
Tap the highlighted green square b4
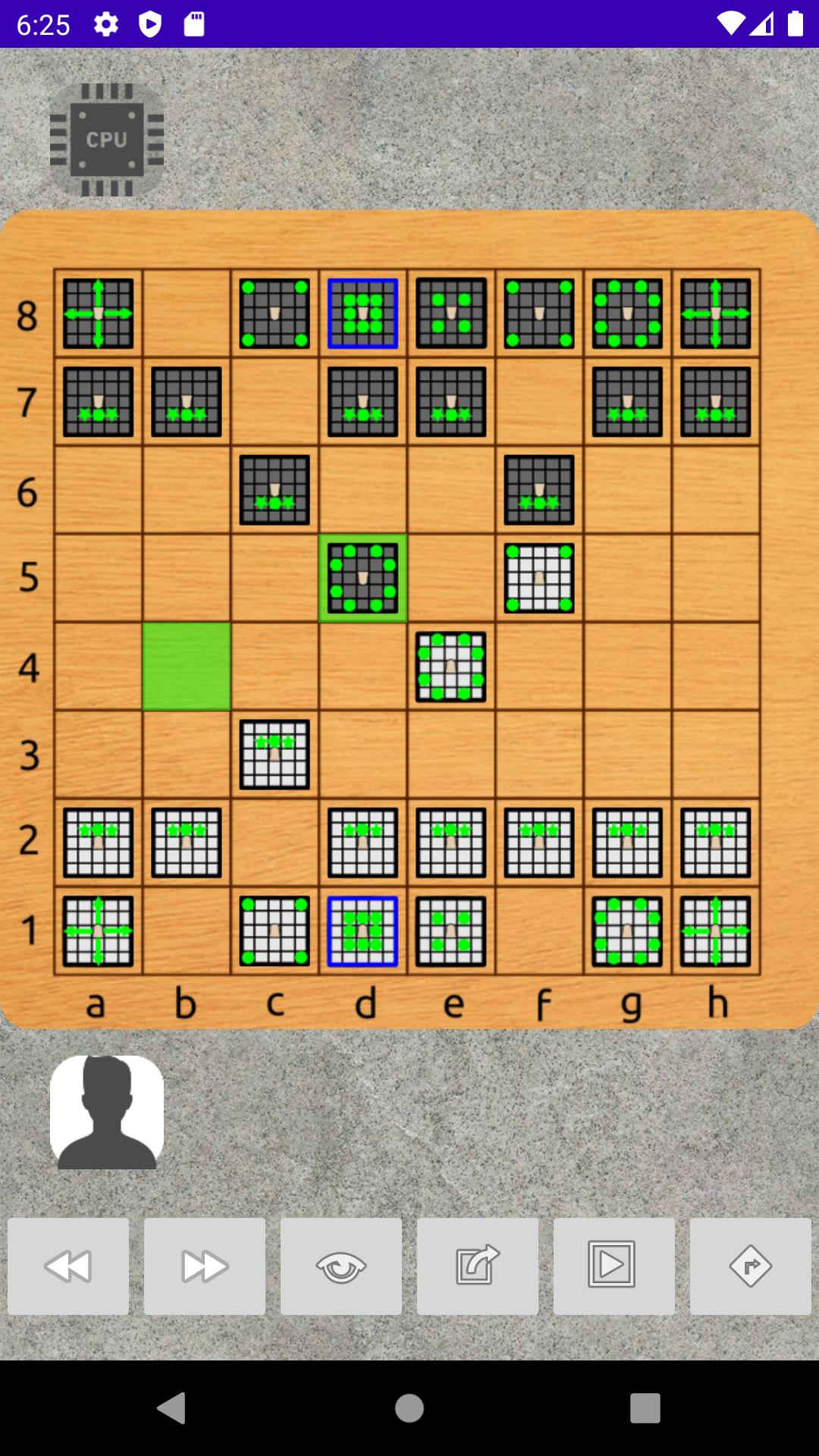pos(187,667)
